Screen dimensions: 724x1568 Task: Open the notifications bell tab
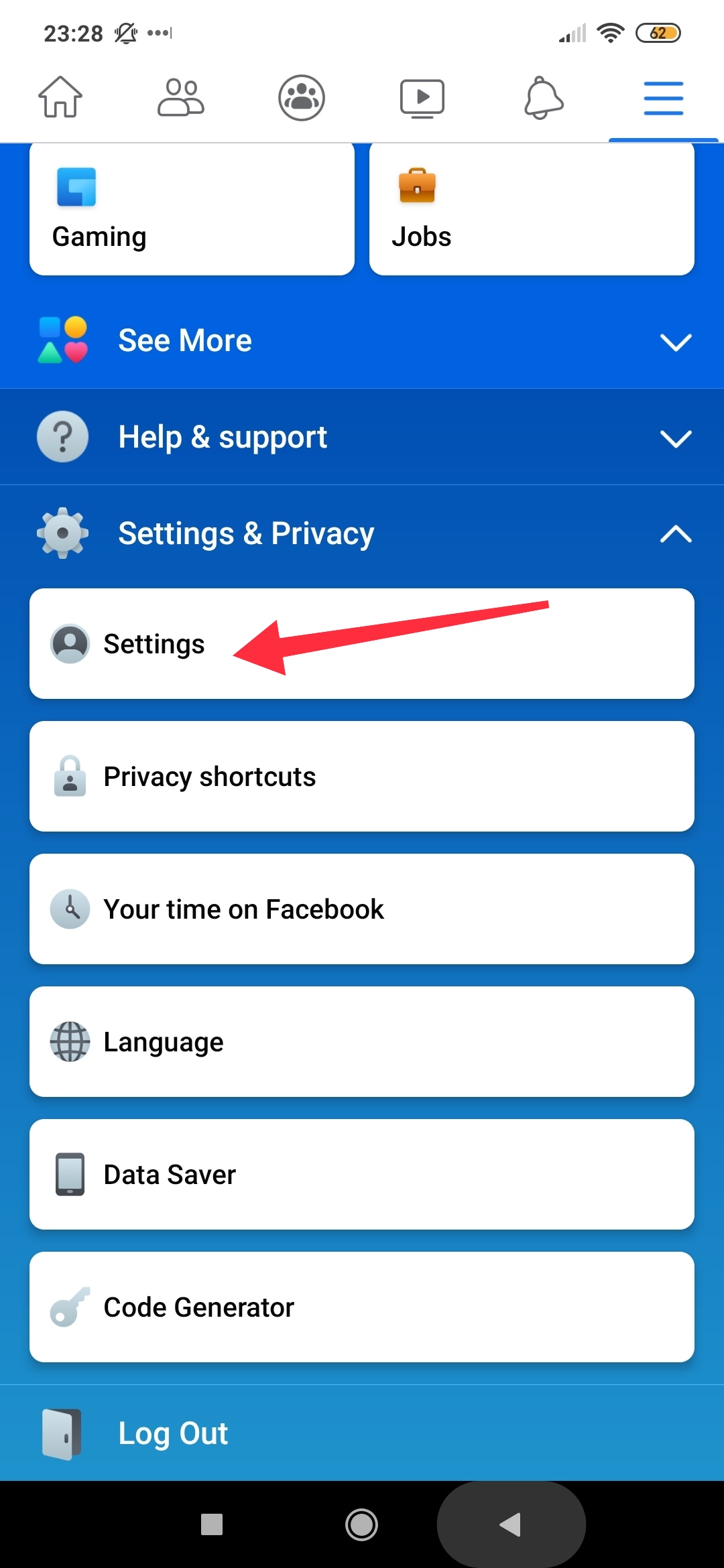(543, 98)
